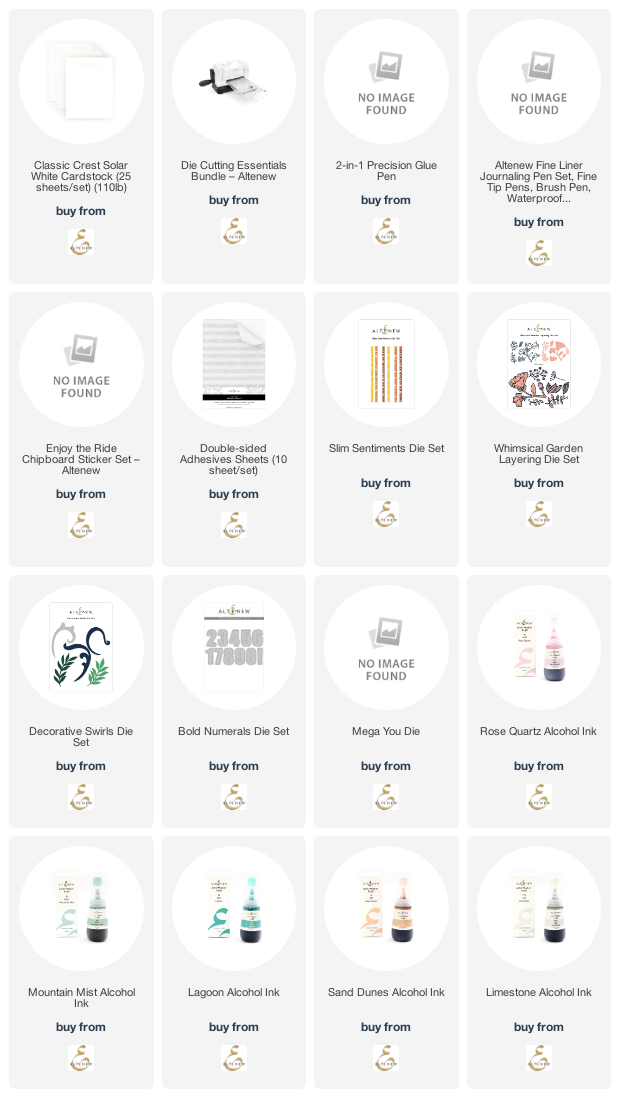View Altenew Fine Liner Journaling Pen Set
This screenshot has width=620, height=1109.
point(539,146)
